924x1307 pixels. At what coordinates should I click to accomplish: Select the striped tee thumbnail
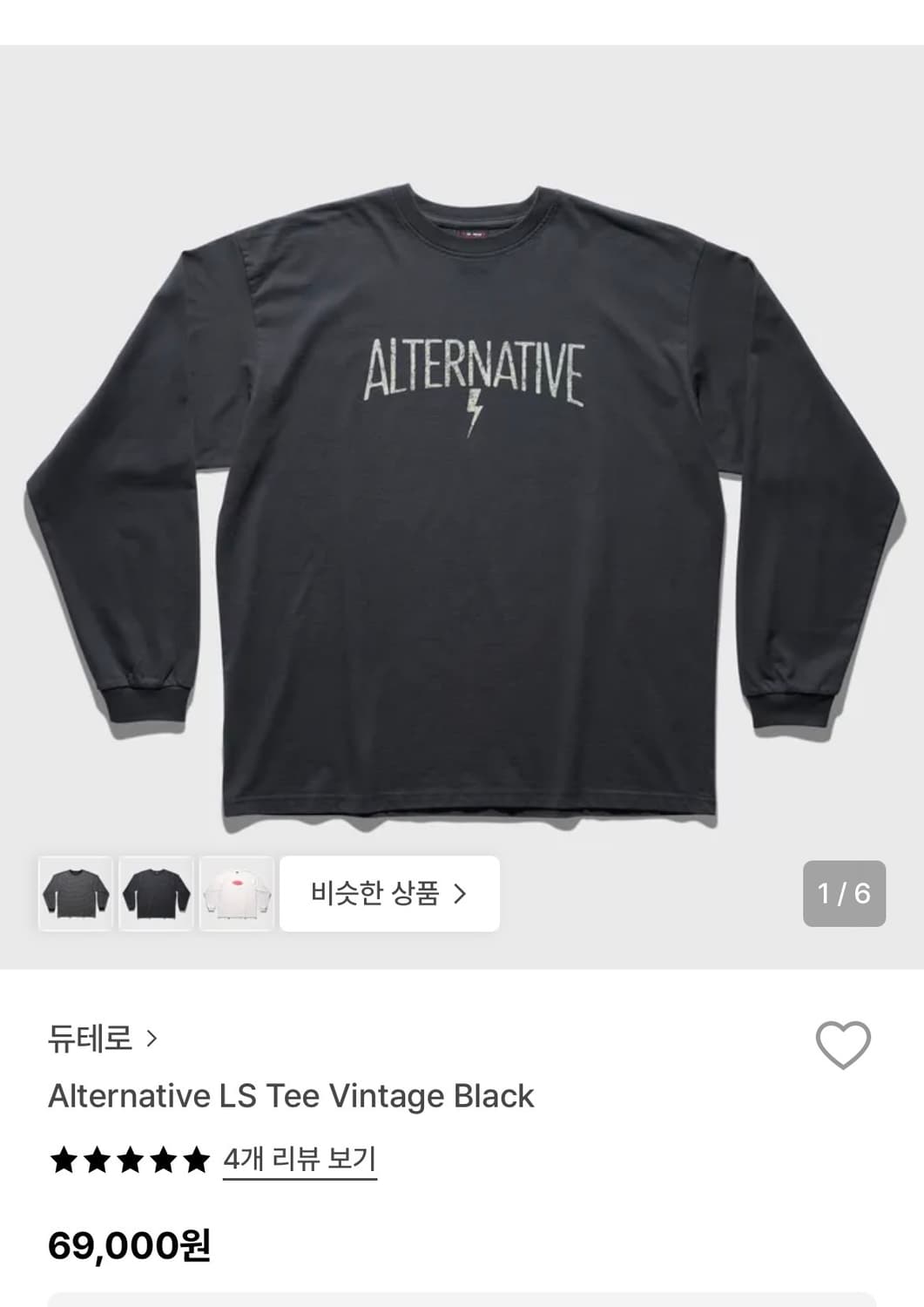point(75,894)
